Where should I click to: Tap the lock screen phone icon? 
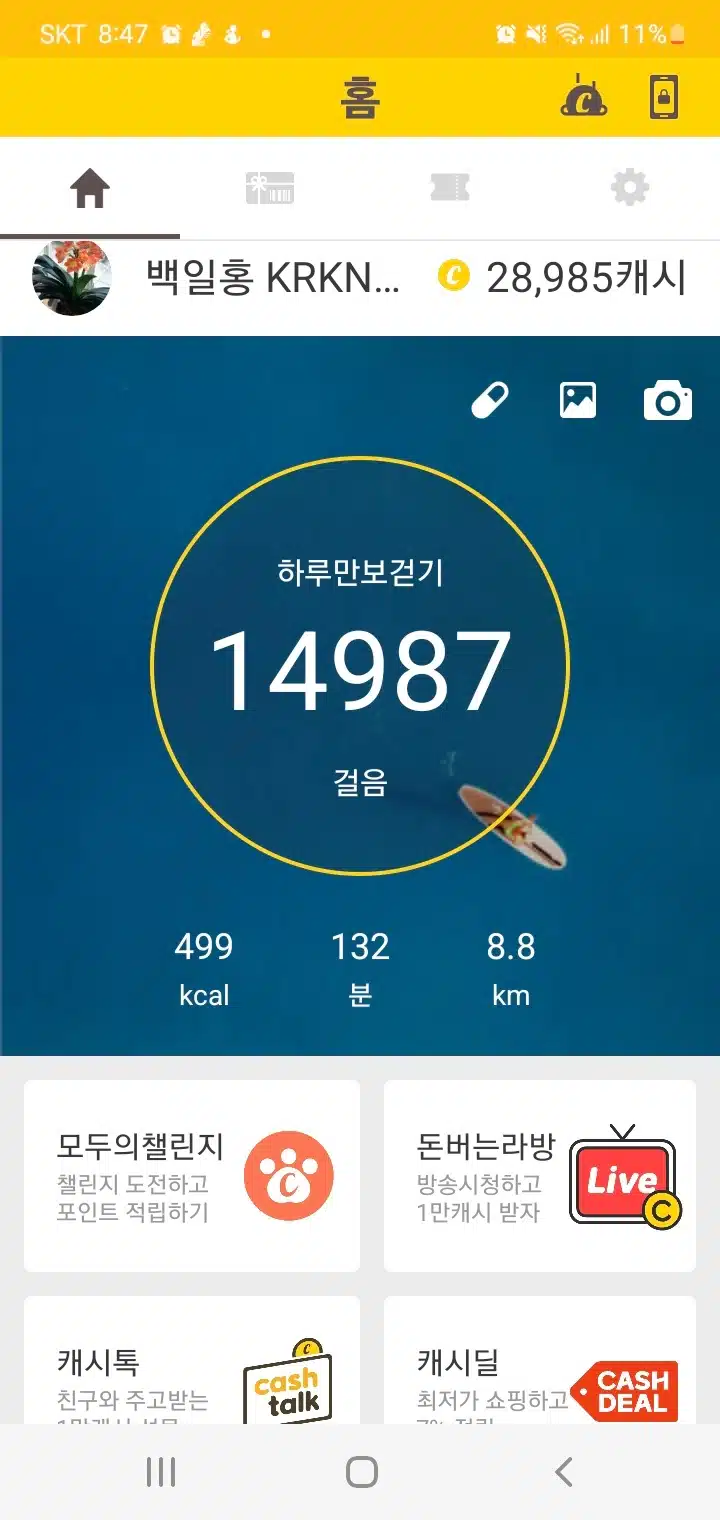664,97
